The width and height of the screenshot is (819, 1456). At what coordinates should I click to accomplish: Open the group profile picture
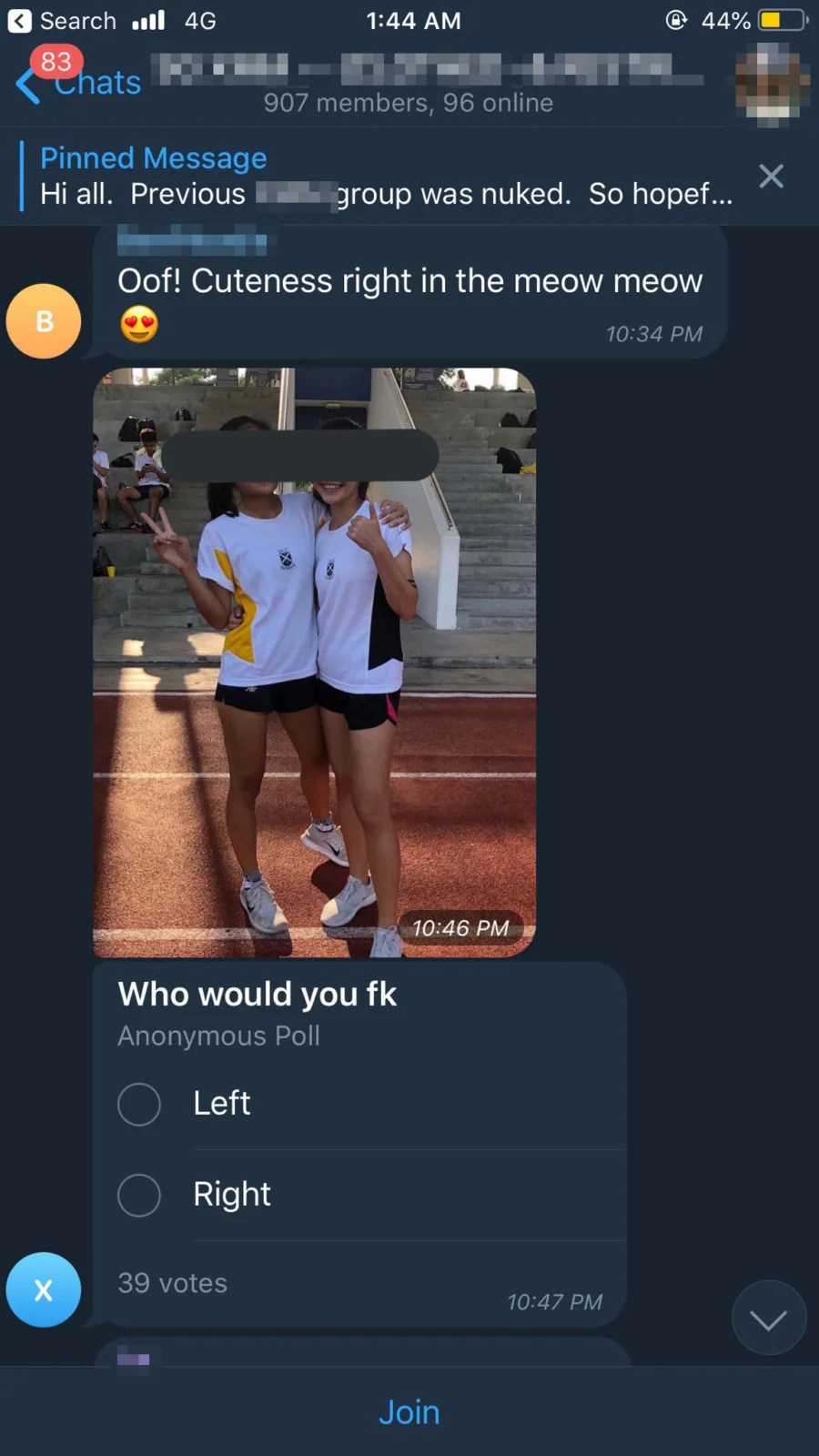(771, 85)
